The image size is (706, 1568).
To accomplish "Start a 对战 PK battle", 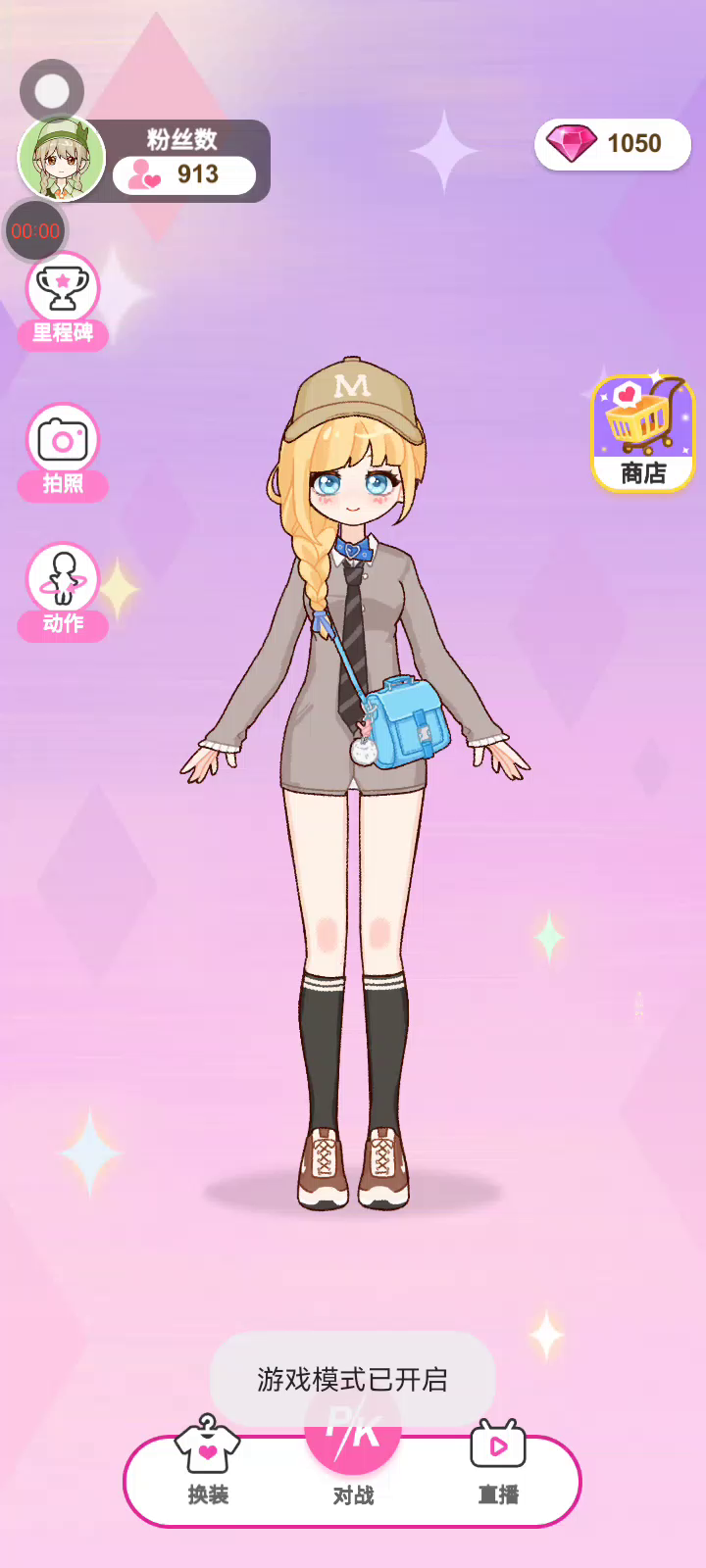I will click(353, 1452).
